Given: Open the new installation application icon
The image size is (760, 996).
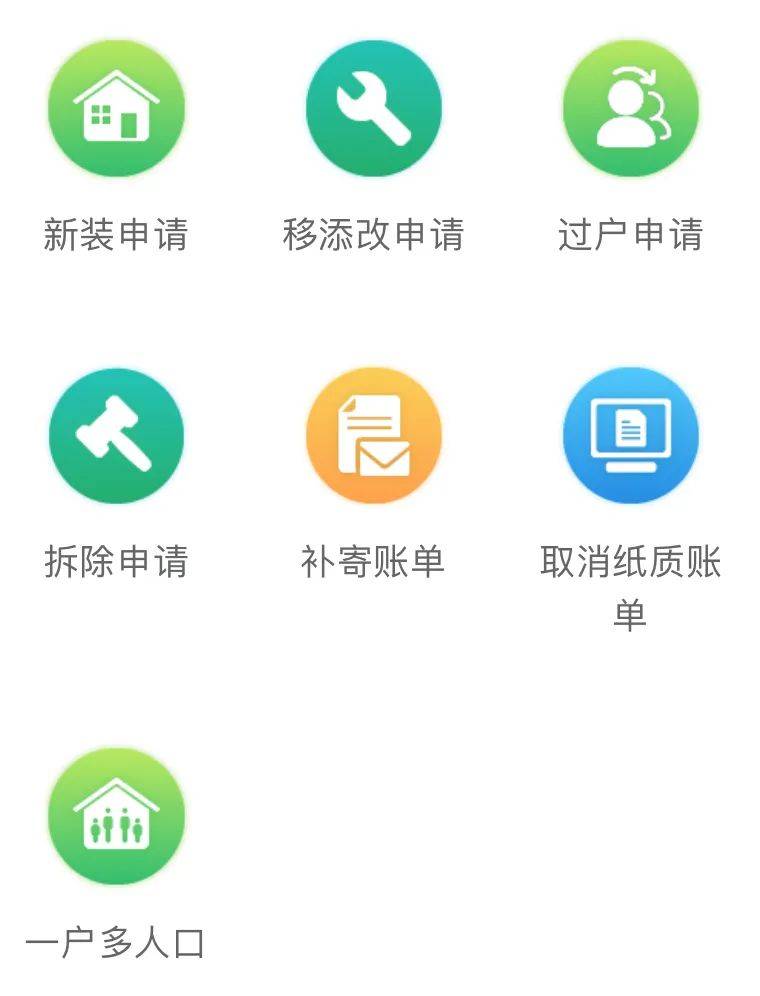Looking at the screenshot, I should [114, 111].
